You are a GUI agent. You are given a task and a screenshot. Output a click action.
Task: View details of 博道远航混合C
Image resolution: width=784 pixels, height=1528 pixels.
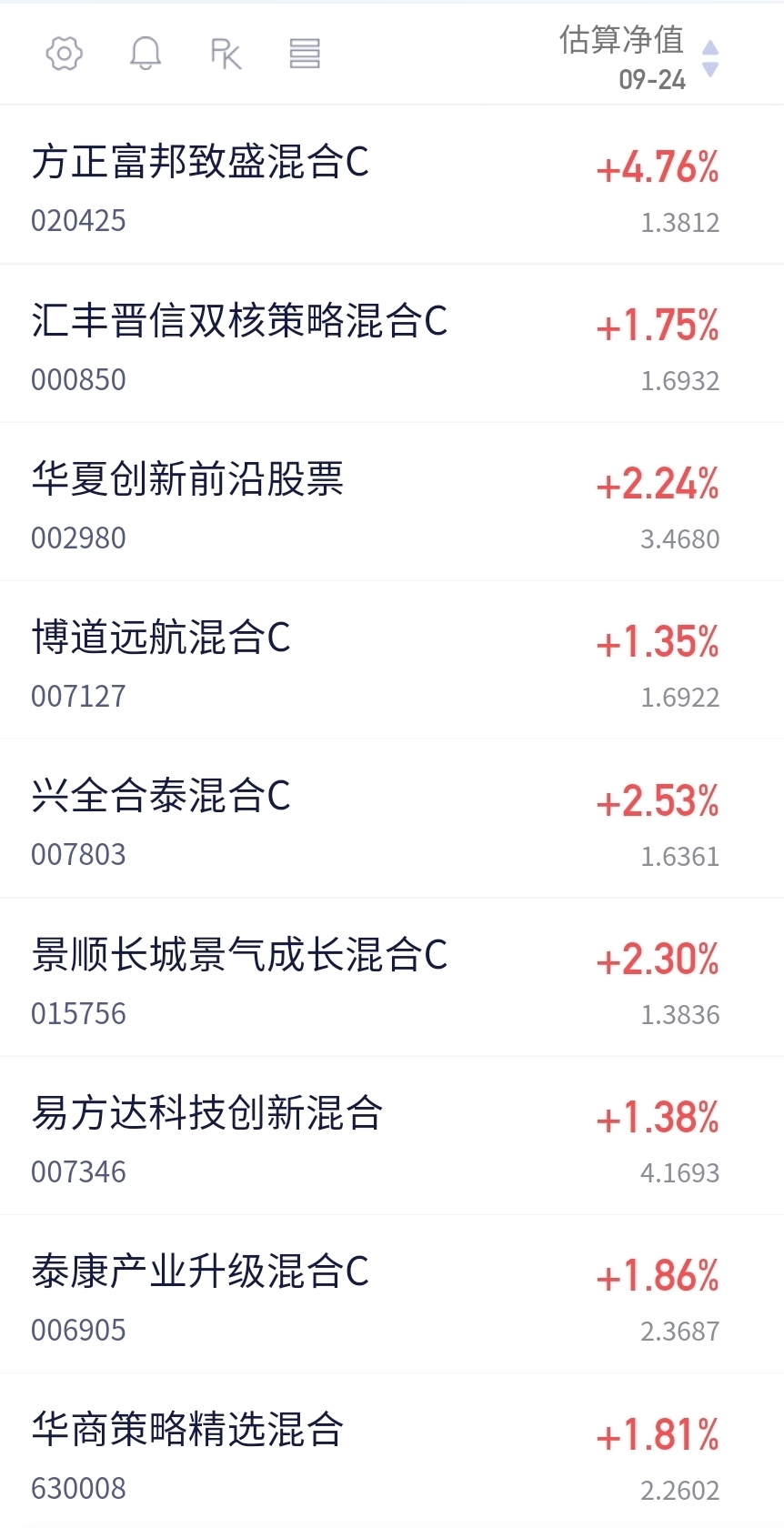[x=392, y=660]
